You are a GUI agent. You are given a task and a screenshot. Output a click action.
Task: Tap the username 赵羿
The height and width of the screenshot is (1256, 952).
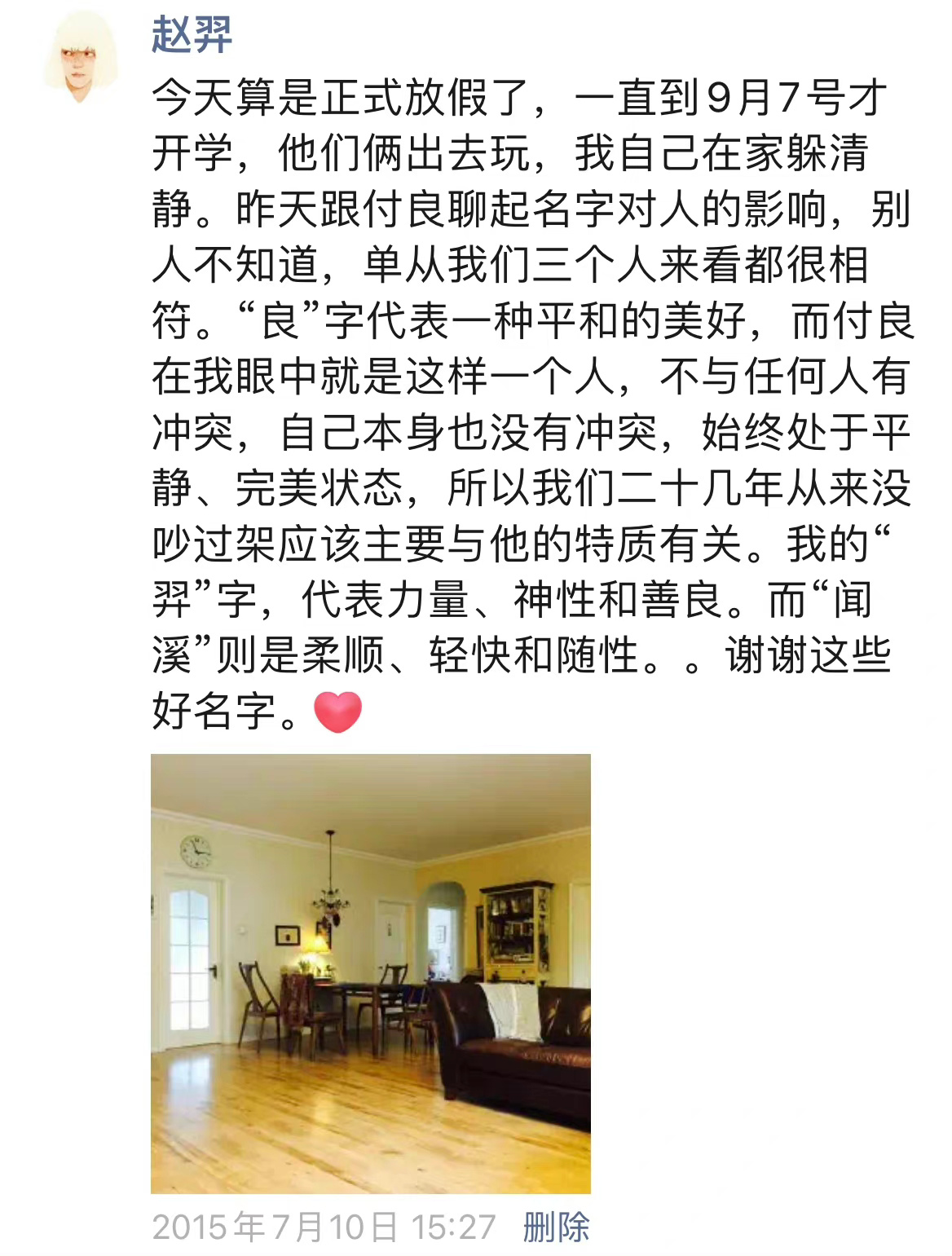click(x=192, y=35)
